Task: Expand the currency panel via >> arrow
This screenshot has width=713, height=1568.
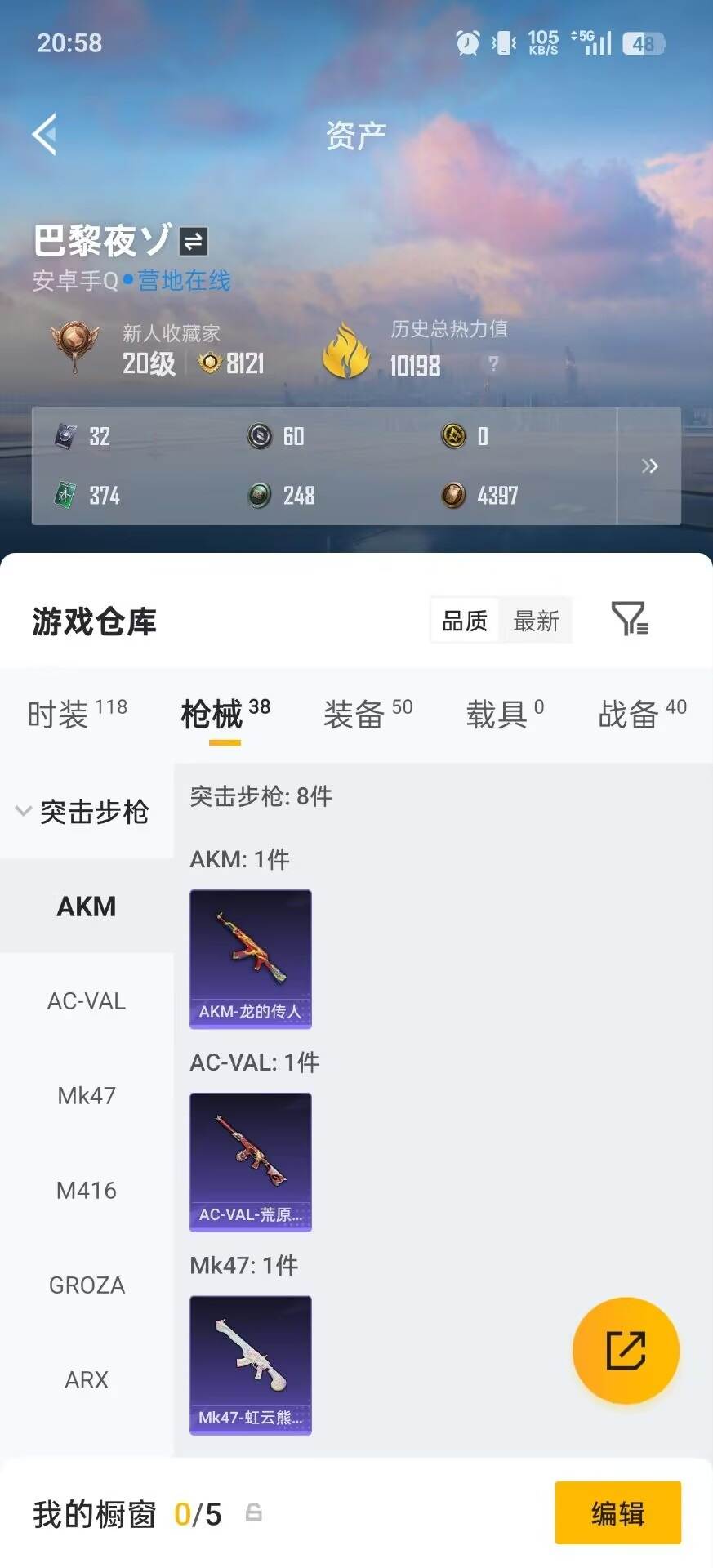Action: click(650, 466)
